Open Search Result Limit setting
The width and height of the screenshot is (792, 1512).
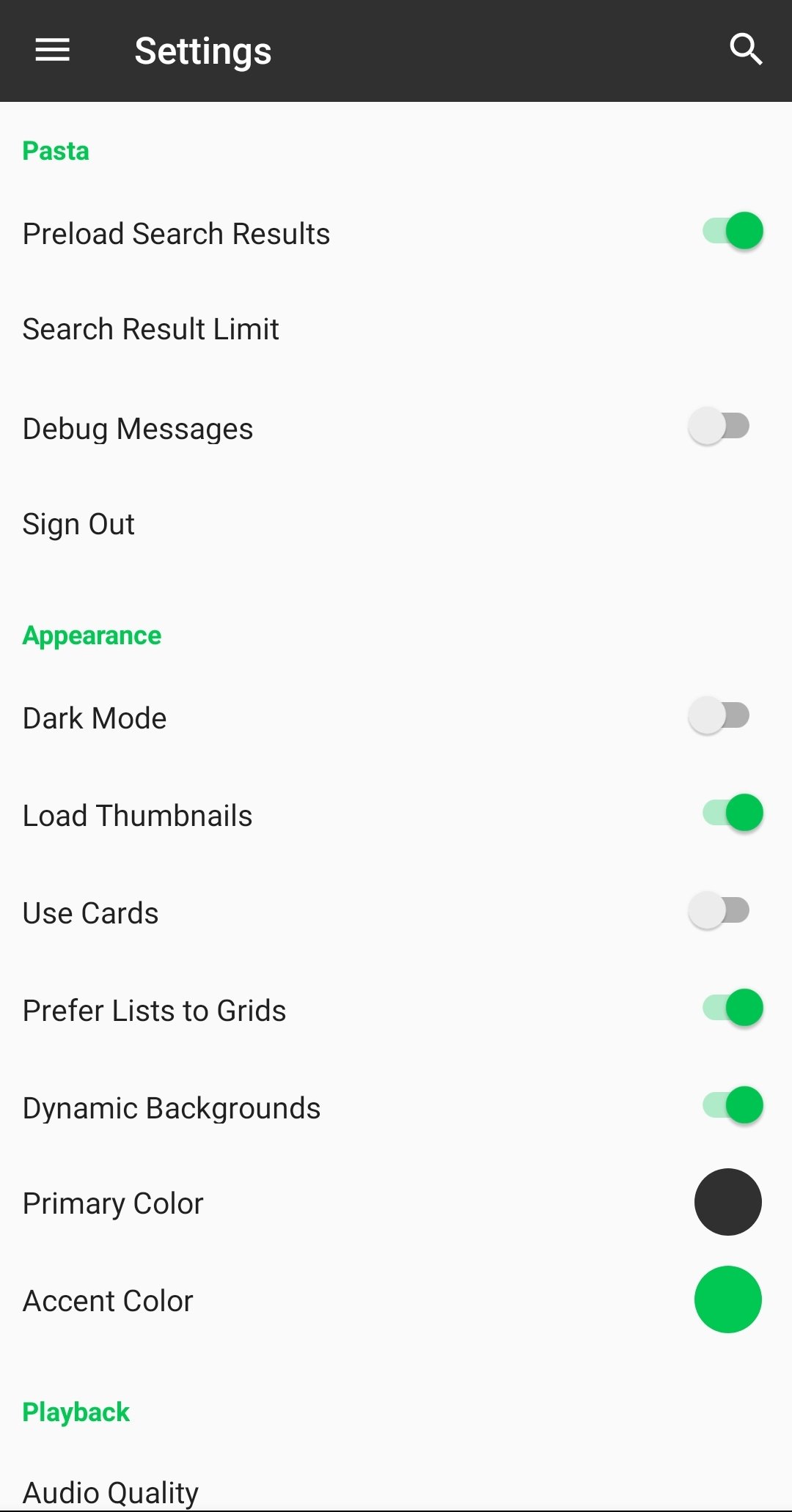[x=396, y=329]
